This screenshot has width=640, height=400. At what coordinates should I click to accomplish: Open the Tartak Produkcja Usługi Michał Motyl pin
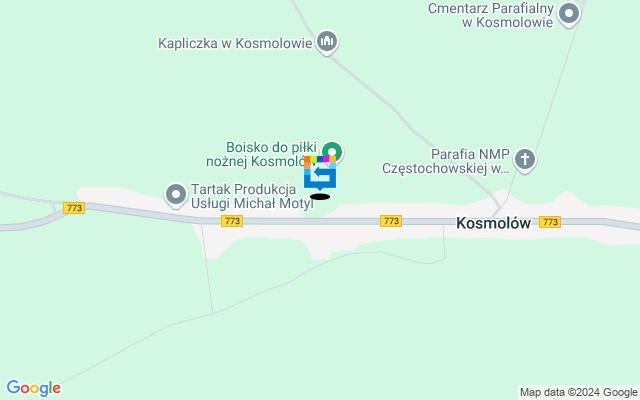176,194
